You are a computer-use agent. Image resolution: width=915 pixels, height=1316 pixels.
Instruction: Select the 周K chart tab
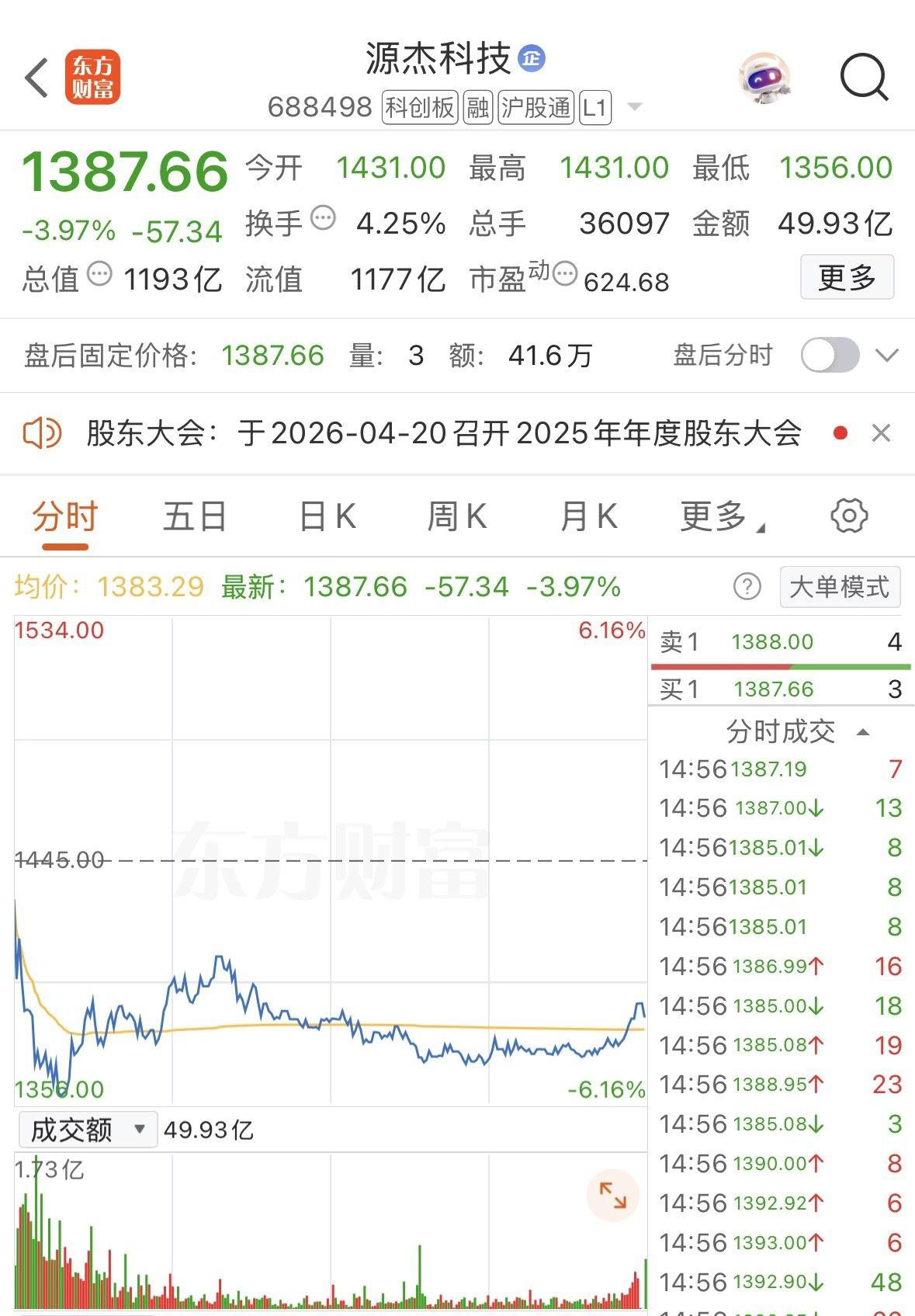pos(456,516)
